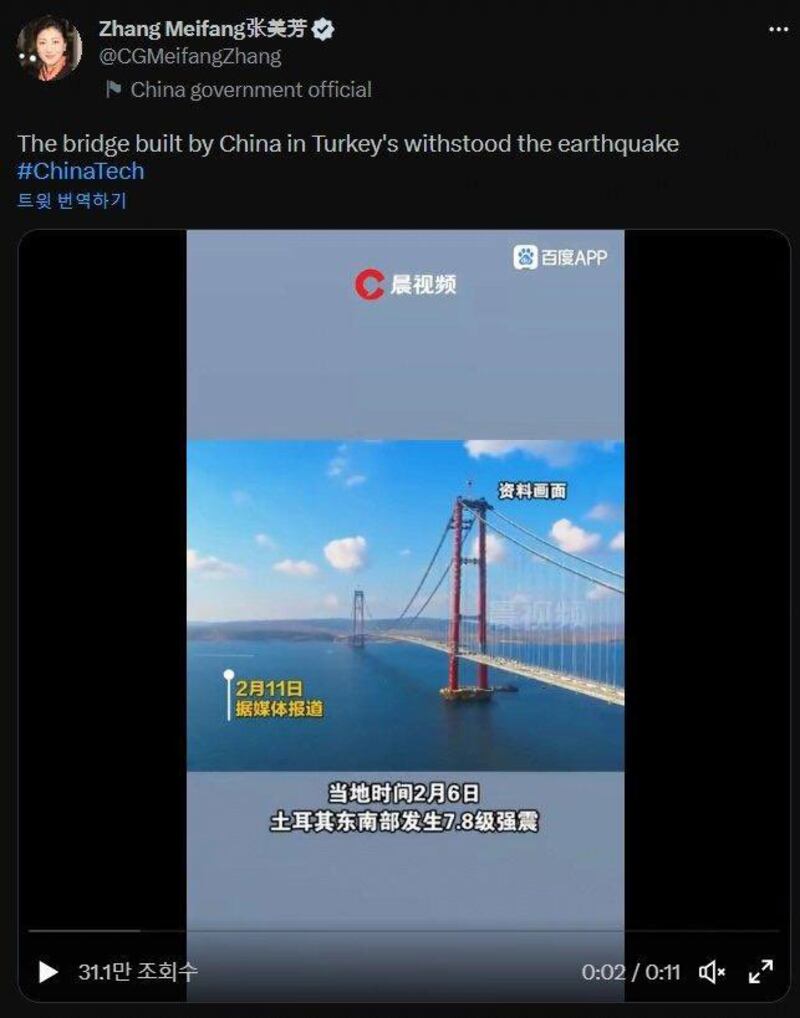Image resolution: width=800 pixels, height=1018 pixels.
Task: Open Zhang Meifang's profile picture
Action: [x=48, y=48]
